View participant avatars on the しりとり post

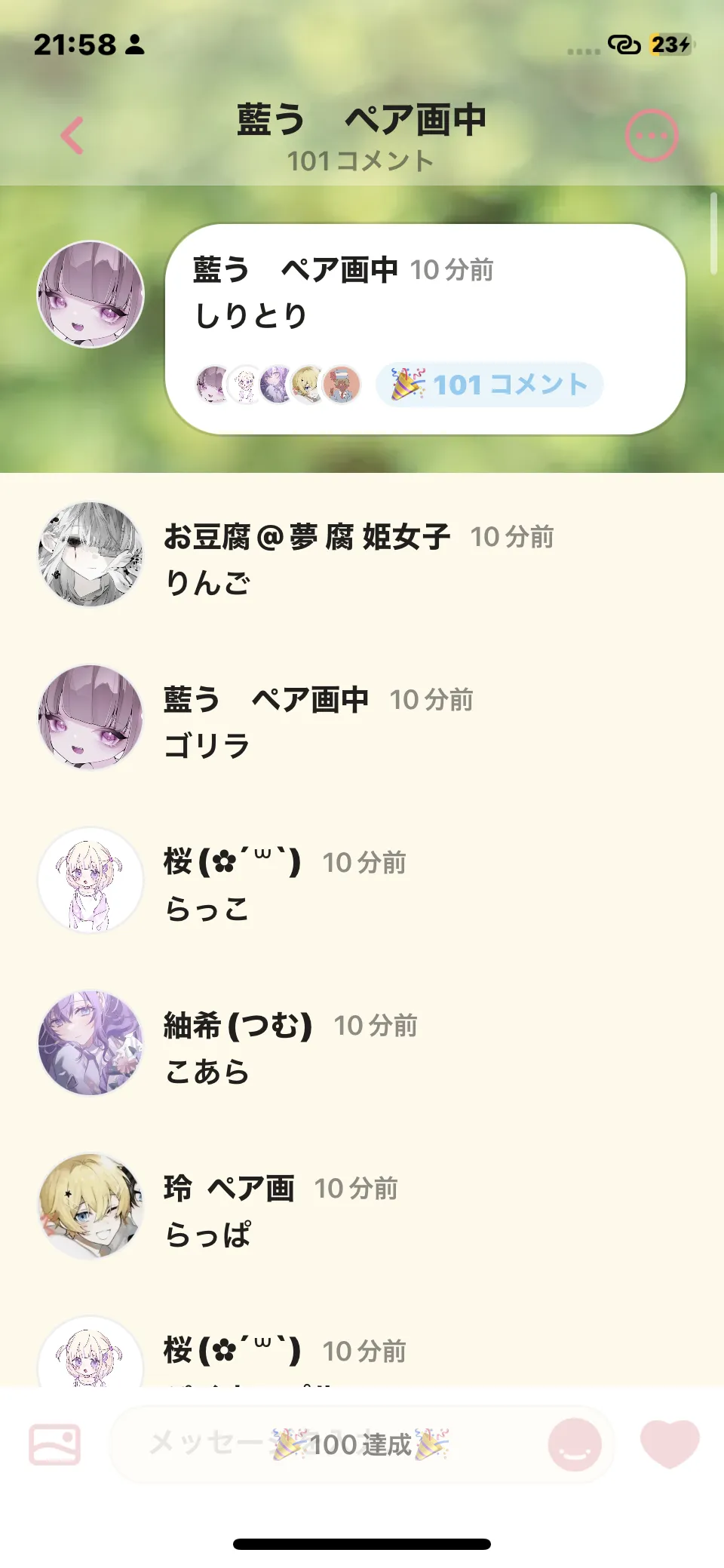tap(278, 385)
